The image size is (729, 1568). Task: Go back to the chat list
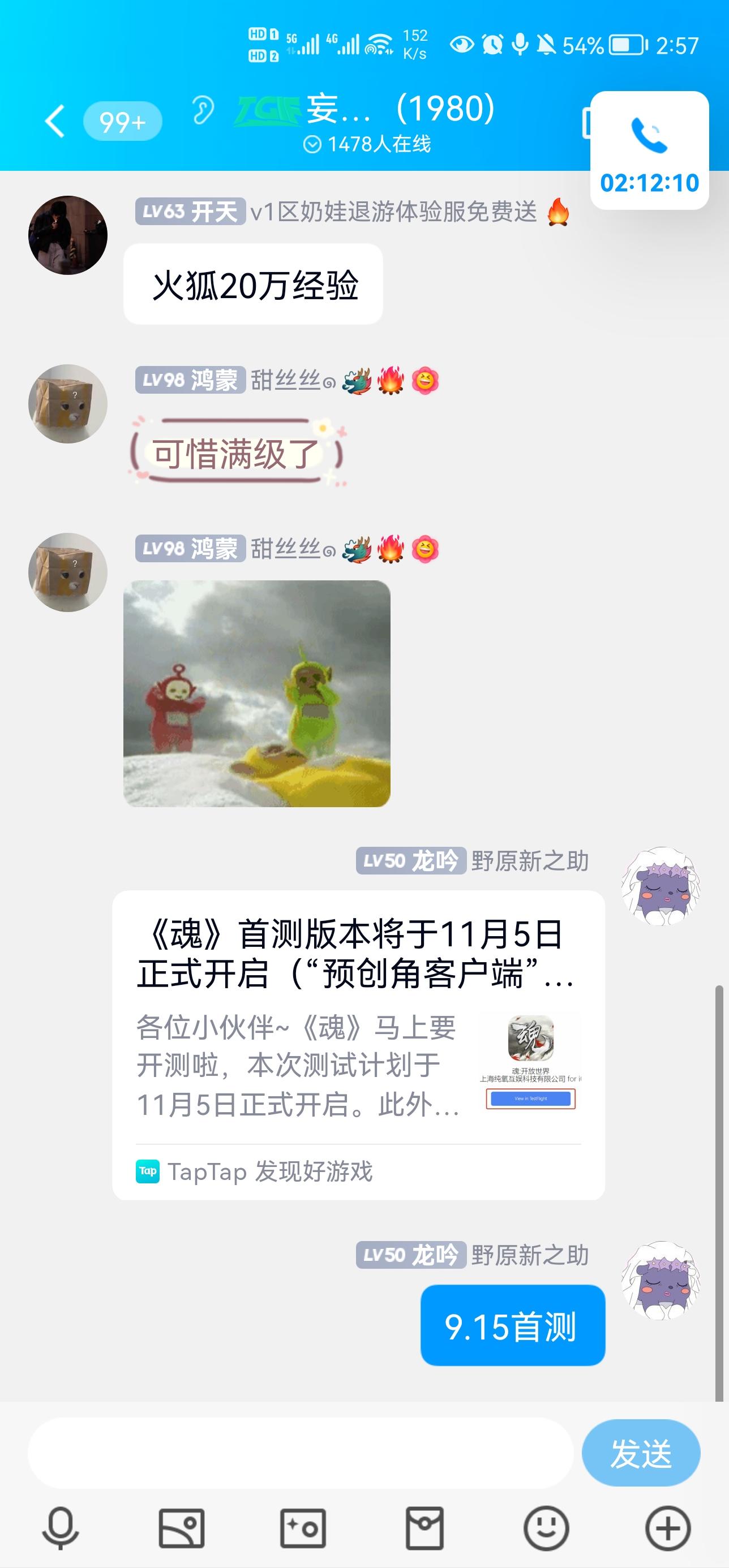(55, 121)
